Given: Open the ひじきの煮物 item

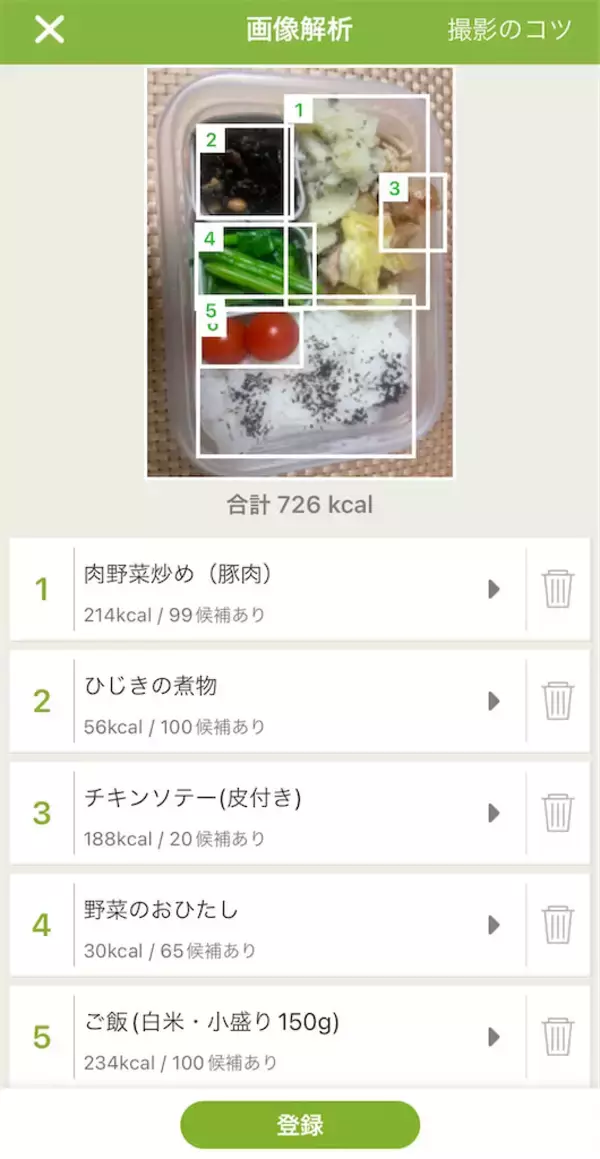Looking at the screenshot, I should pos(290,701).
